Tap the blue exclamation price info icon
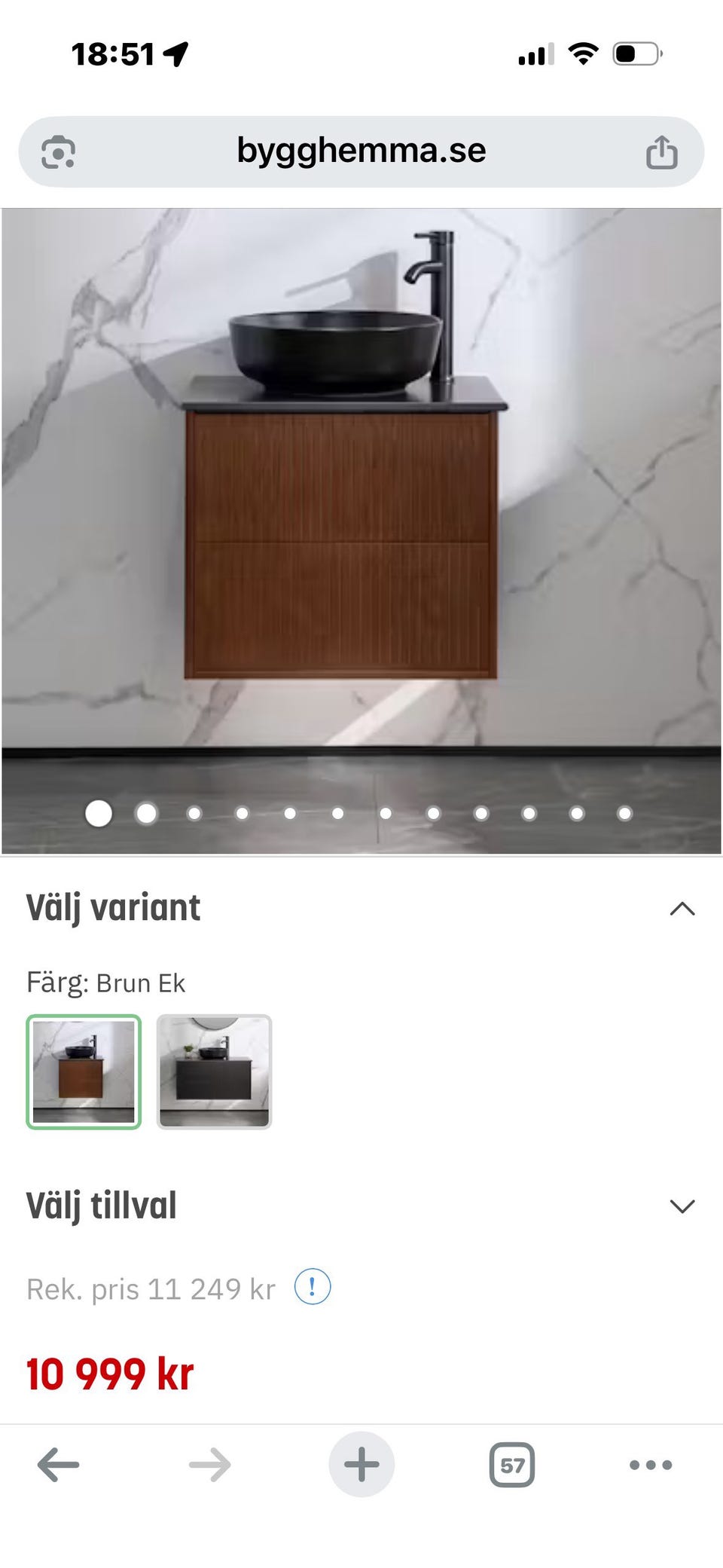The width and height of the screenshot is (723, 1568). pos(313,1287)
